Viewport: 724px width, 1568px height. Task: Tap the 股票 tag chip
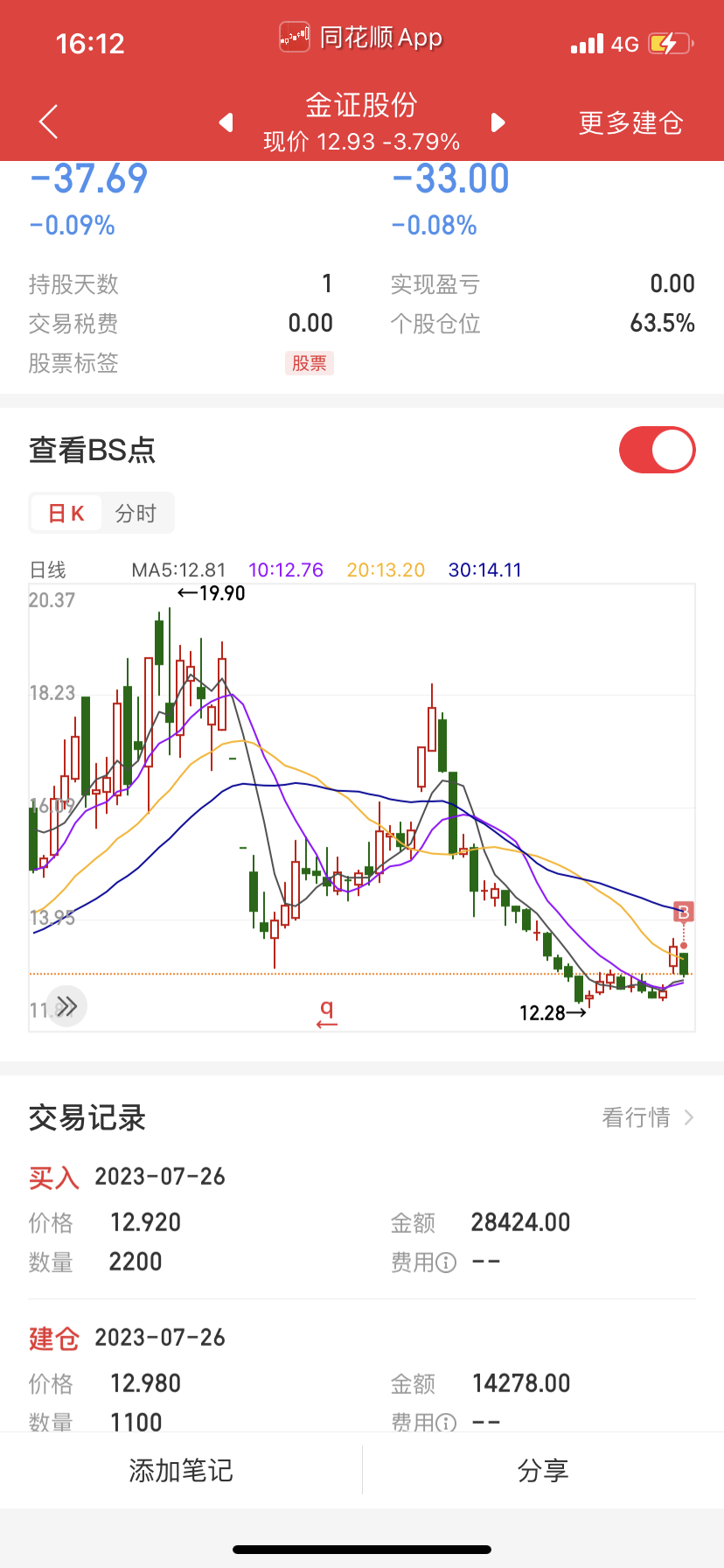[x=310, y=363]
